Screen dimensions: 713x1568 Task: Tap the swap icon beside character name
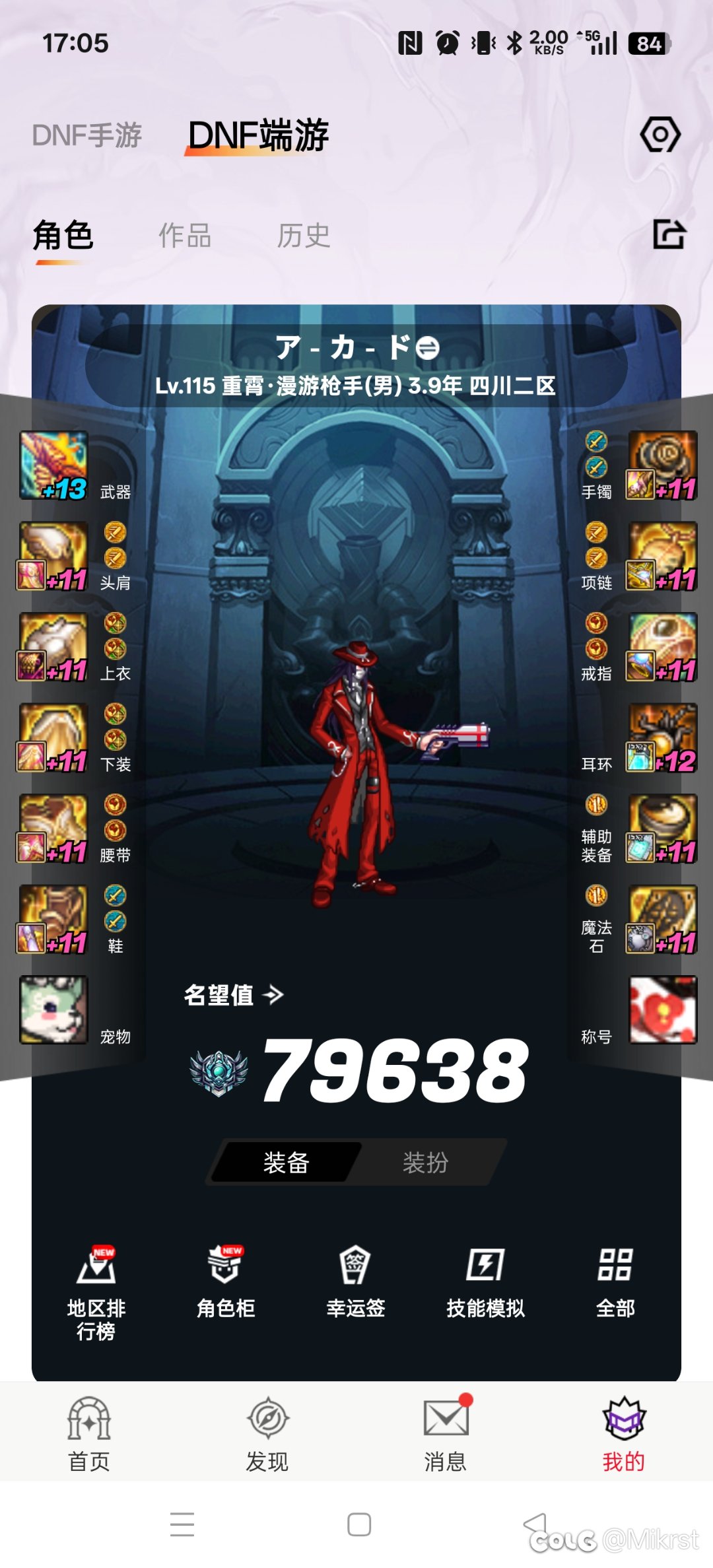[428, 348]
